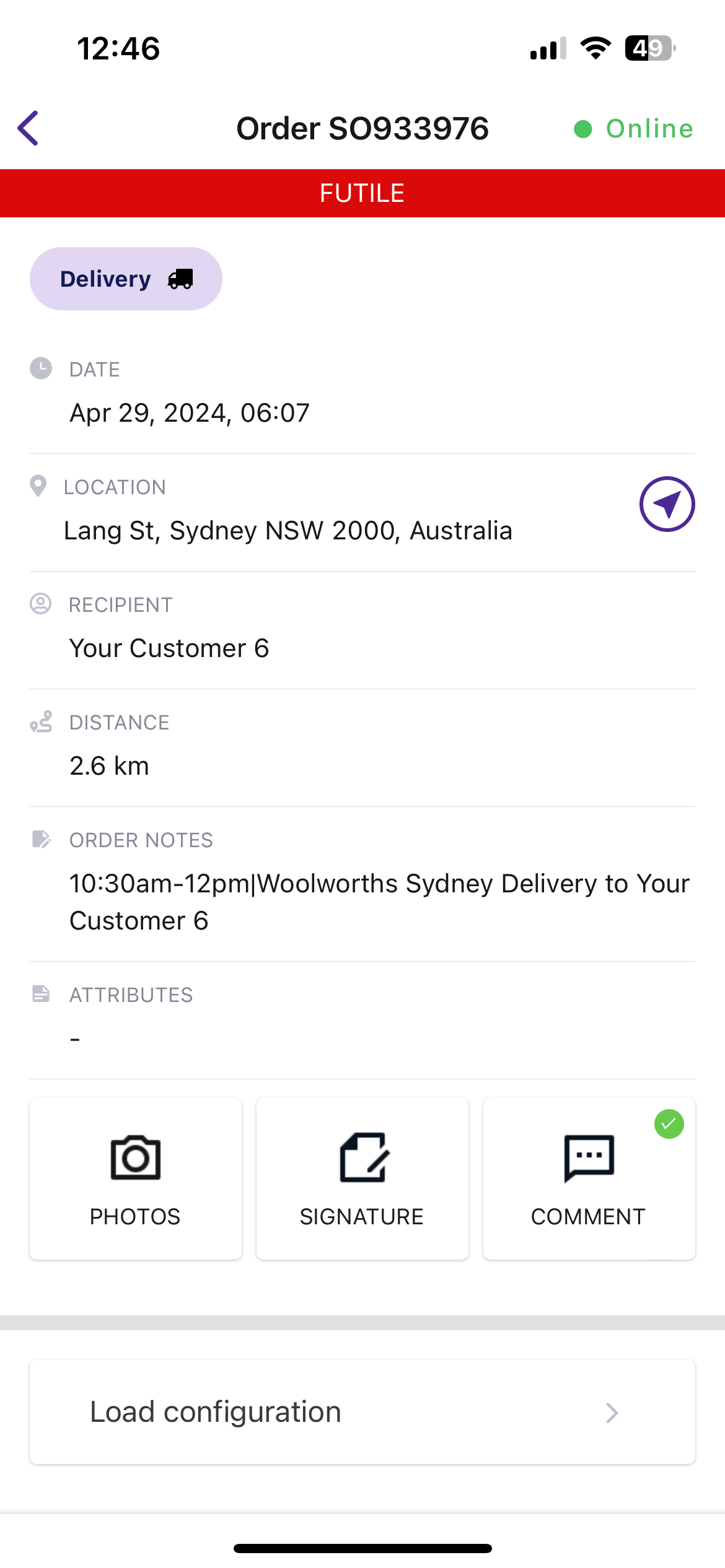Open Load configuration row
This screenshot has height=1568, width=725.
click(x=362, y=1412)
